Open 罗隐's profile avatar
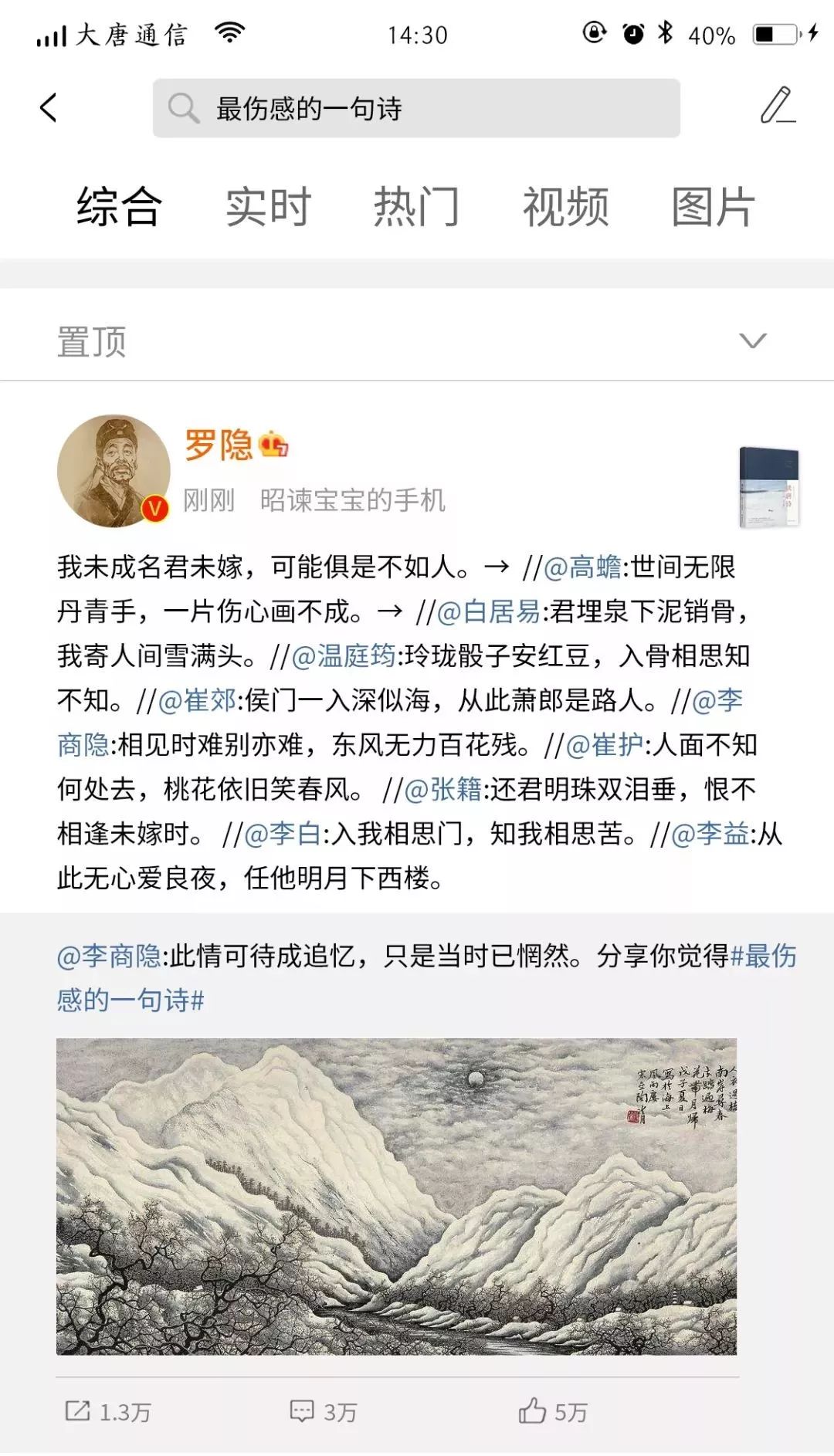 pyautogui.click(x=114, y=471)
